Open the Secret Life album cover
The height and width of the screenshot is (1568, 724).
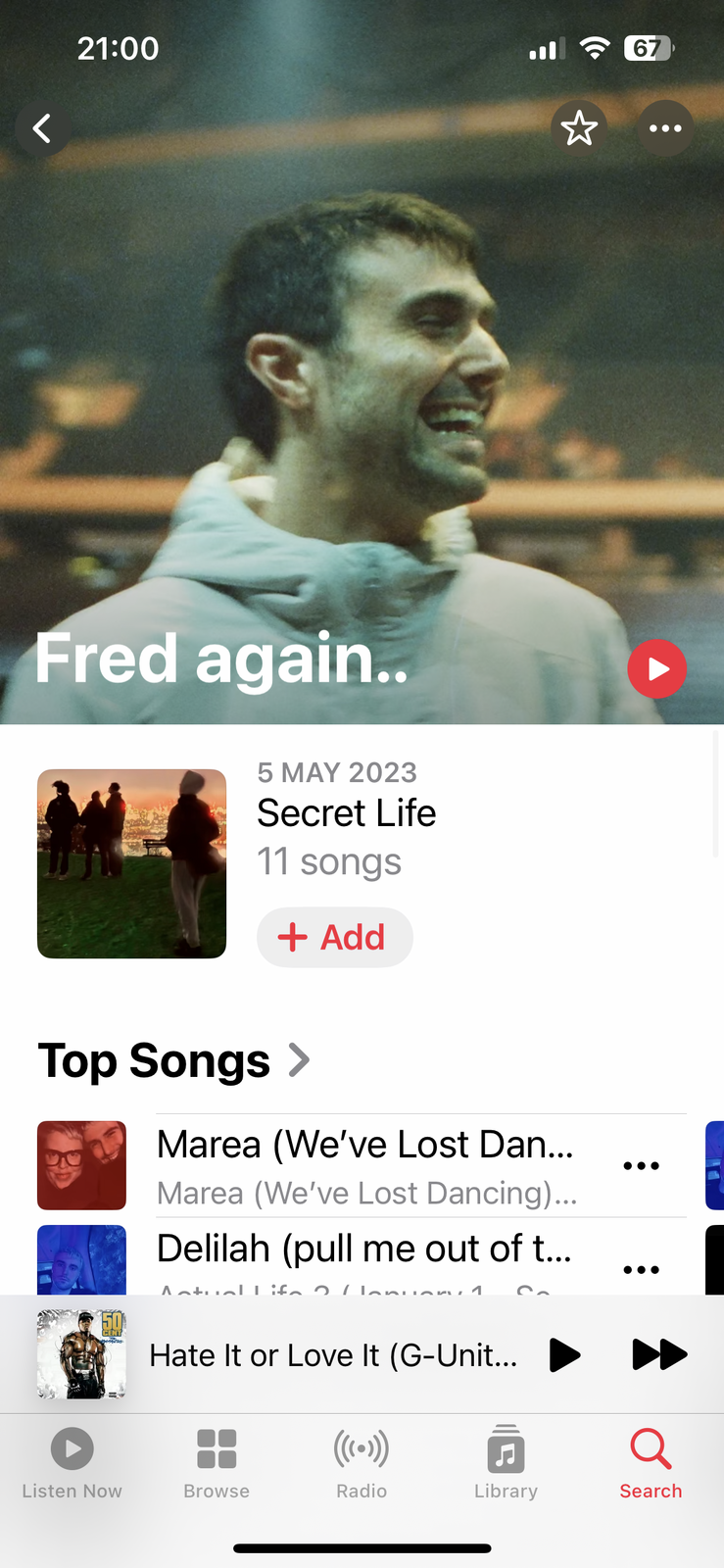(132, 863)
